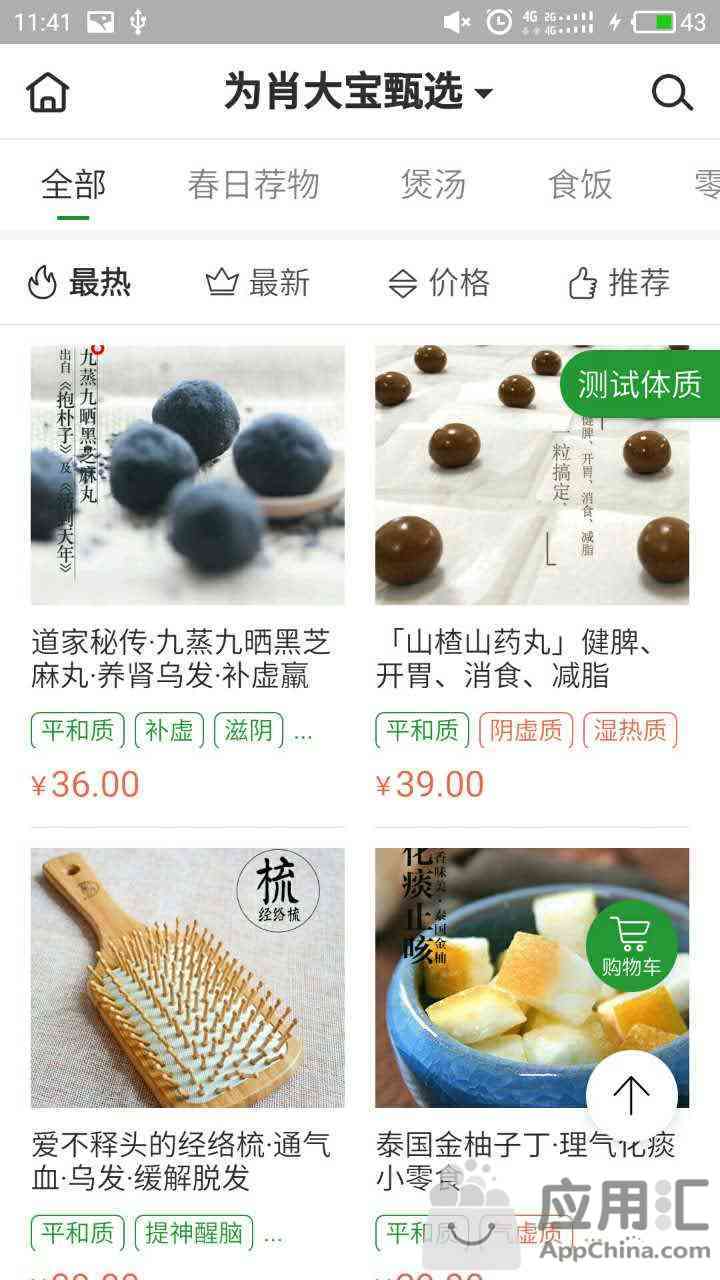Sort products by 最新
The image size is (720, 1280).
coord(258,283)
